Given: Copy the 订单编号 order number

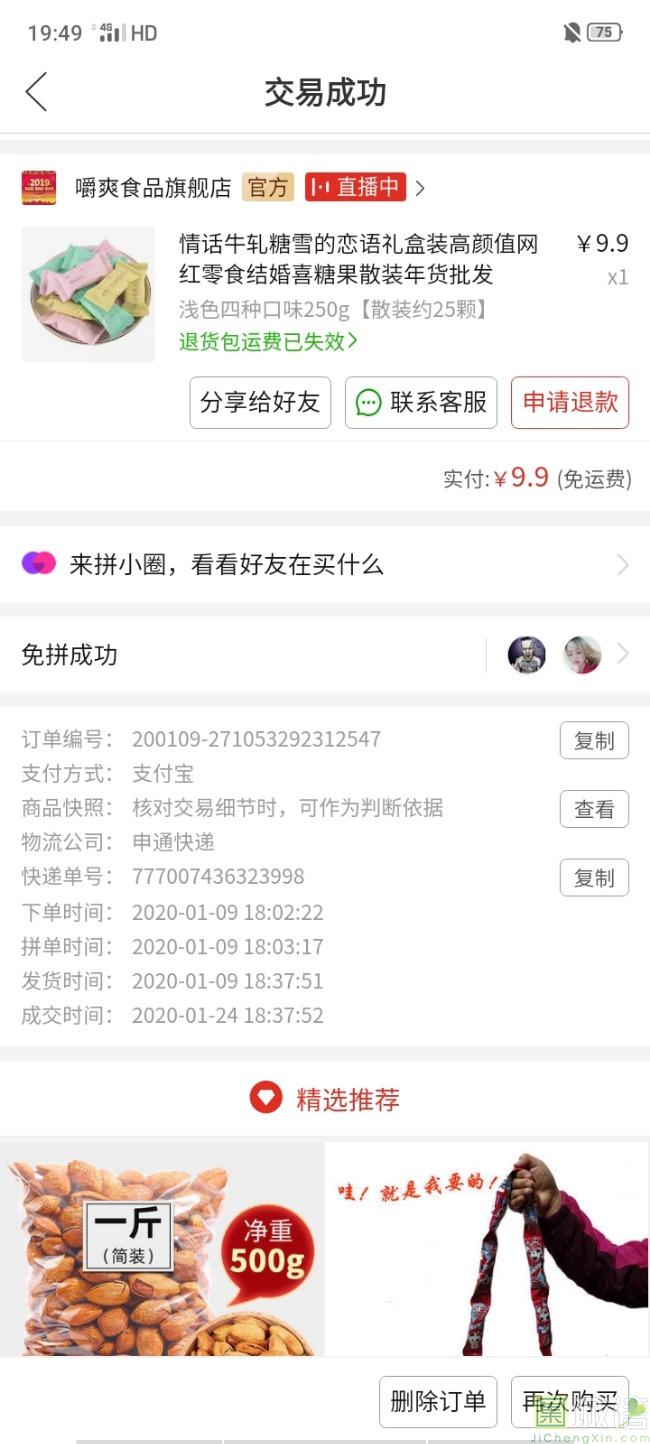Looking at the screenshot, I should (x=594, y=741).
